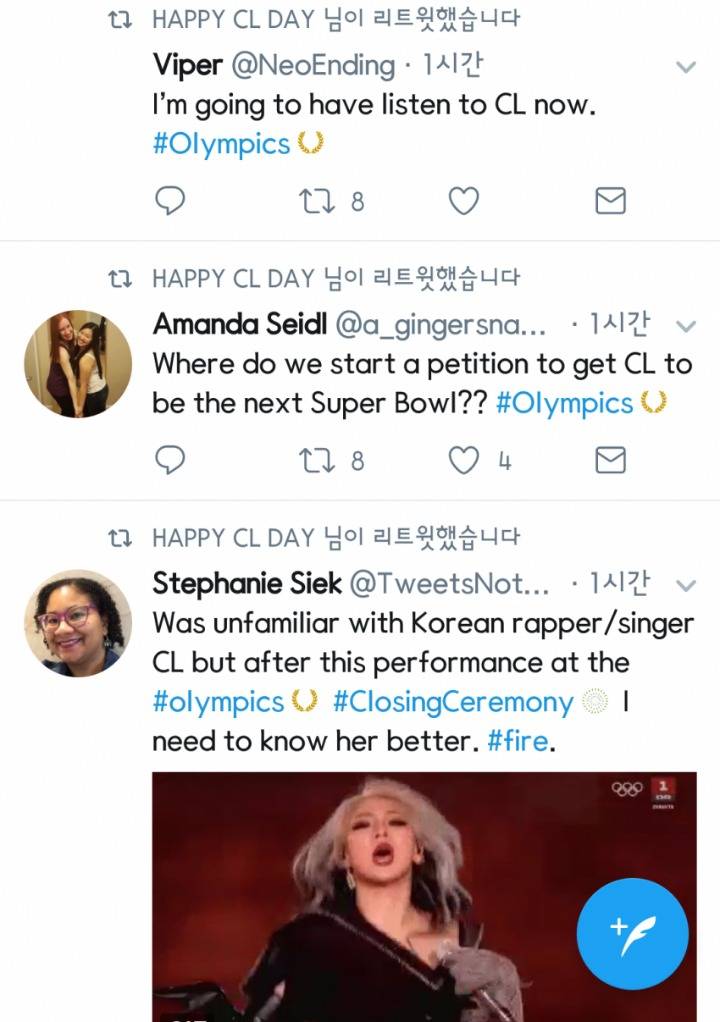The height and width of the screenshot is (1022, 720).
Task: Open the #Olympics hashtag in Viper's tweet
Action: point(221,143)
